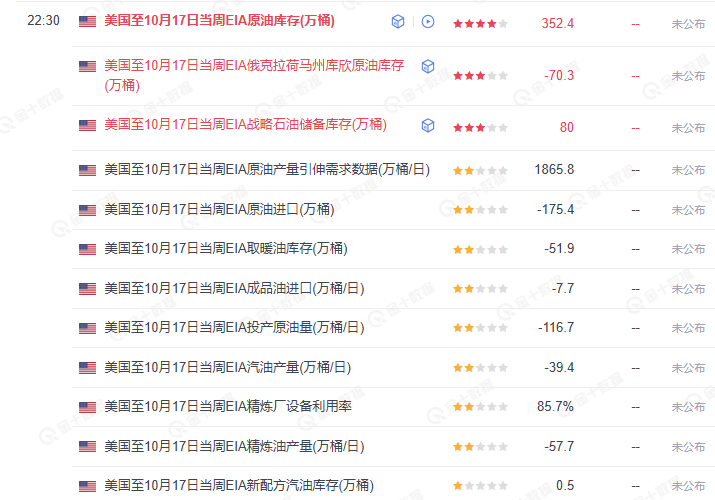Open the EIA原油进口(万桶) row
The image size is (715, 500).
click(219, 210)
